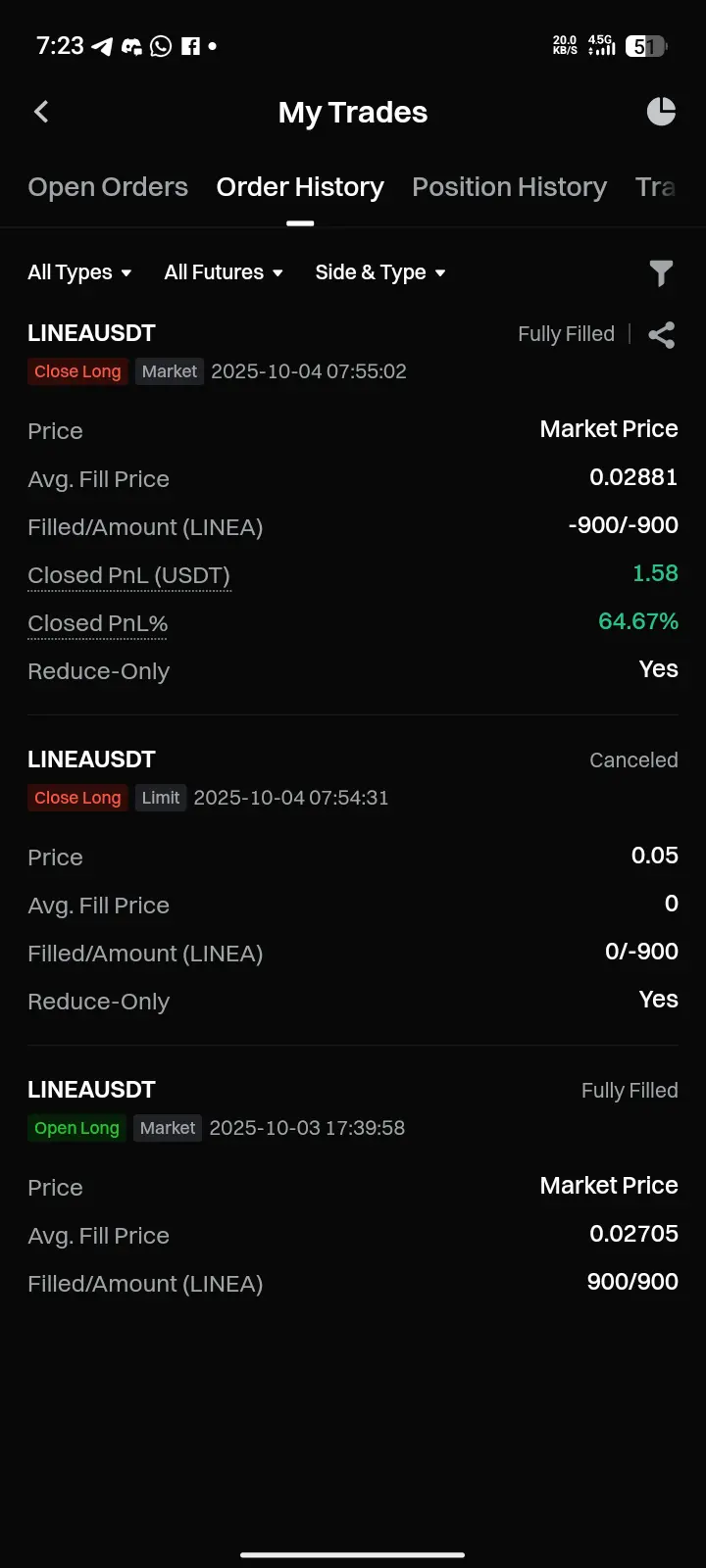This screenshot has height=1568, width=706.
Task: Expand the All Types dropdown
Action: tap(79, 272)
